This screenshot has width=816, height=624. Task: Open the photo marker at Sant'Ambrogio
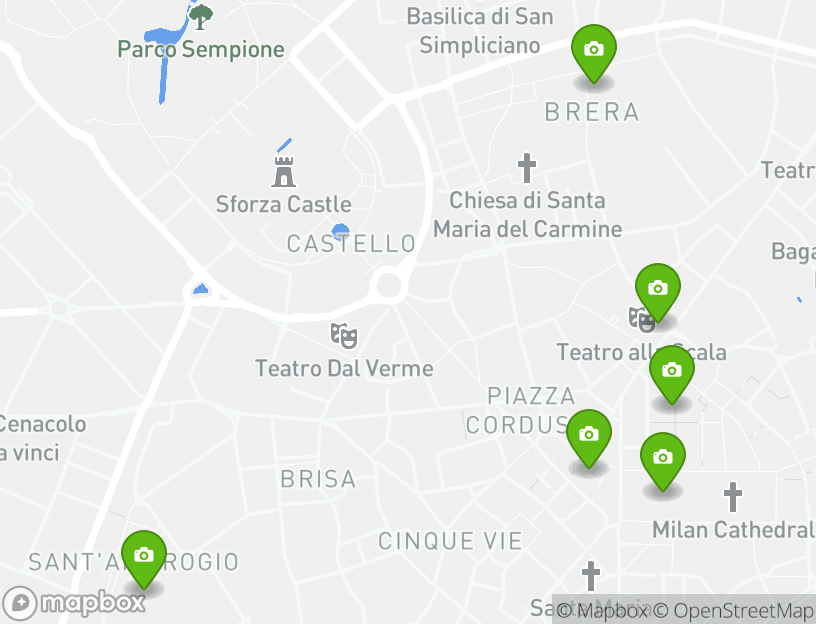[144, 556]
